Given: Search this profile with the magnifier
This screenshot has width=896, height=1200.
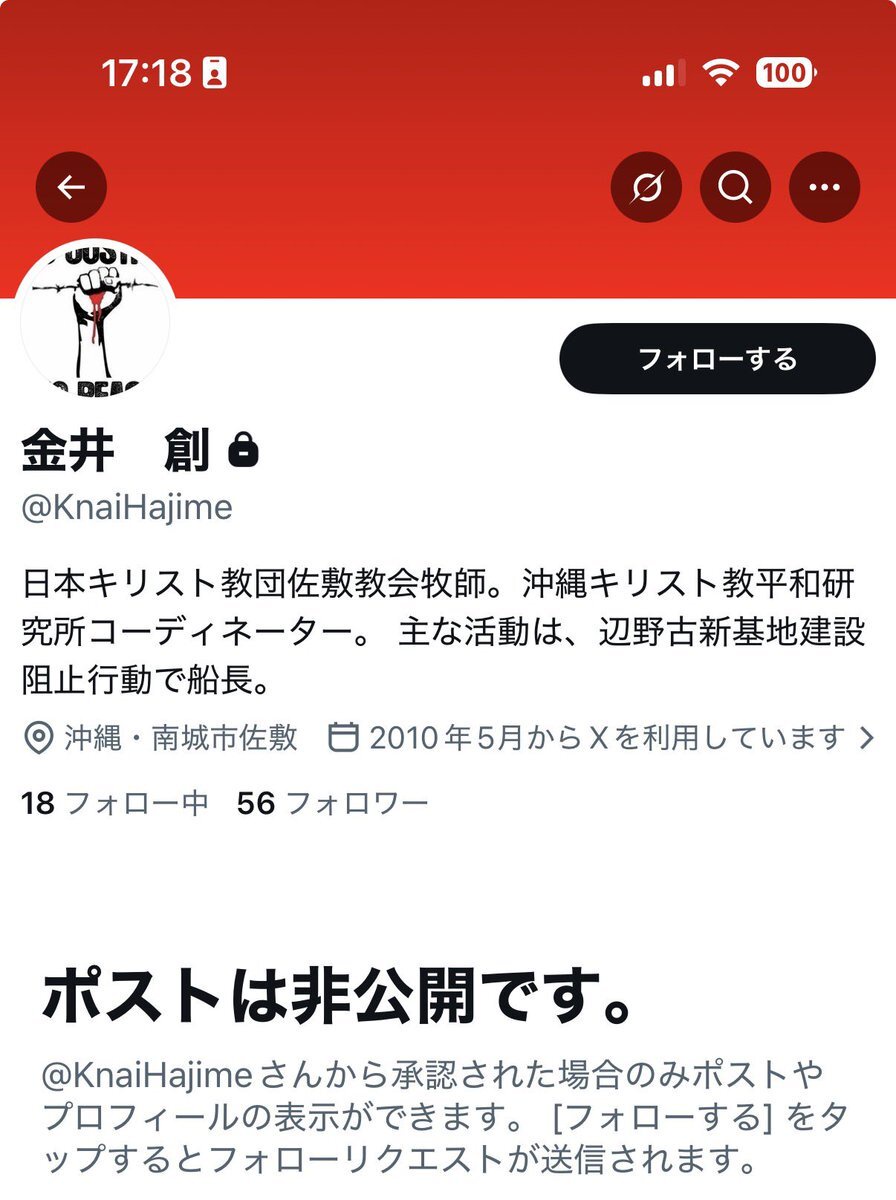Looking at the screenshot, I should (x=735, y=187).
